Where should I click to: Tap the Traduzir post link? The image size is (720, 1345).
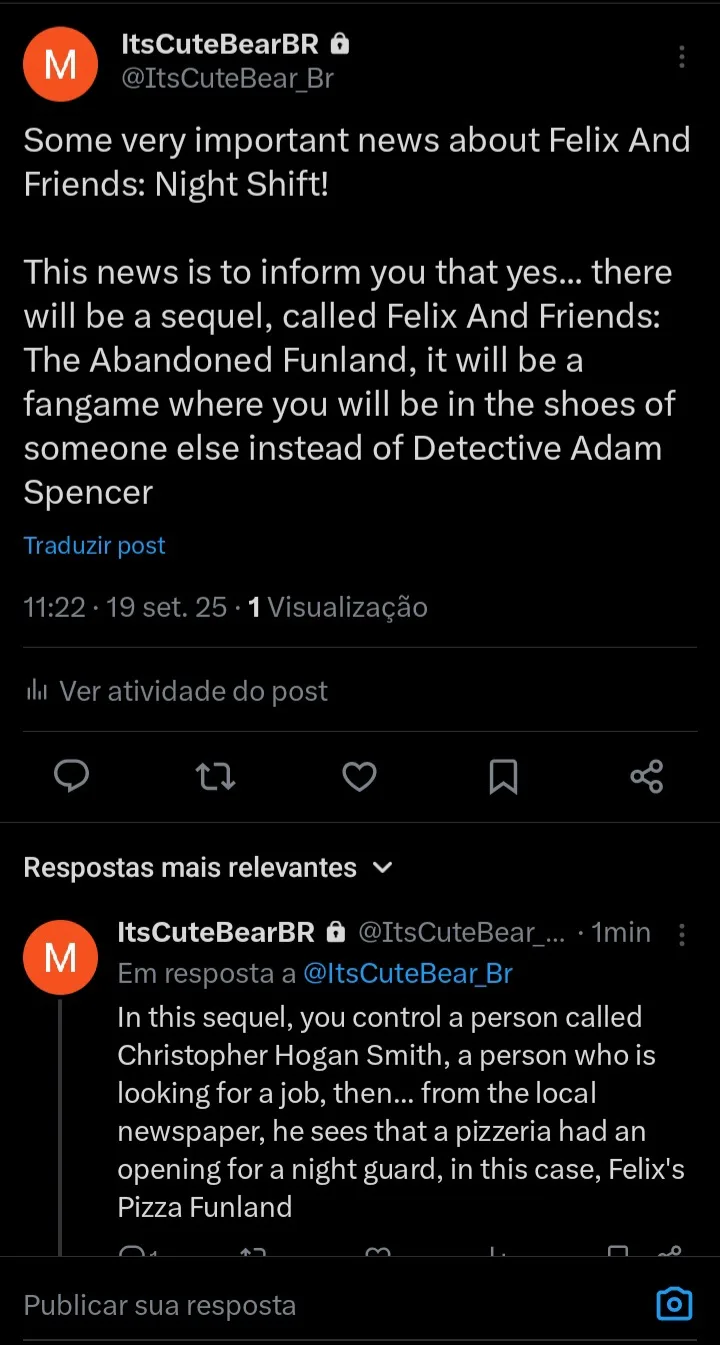point(94,546)
